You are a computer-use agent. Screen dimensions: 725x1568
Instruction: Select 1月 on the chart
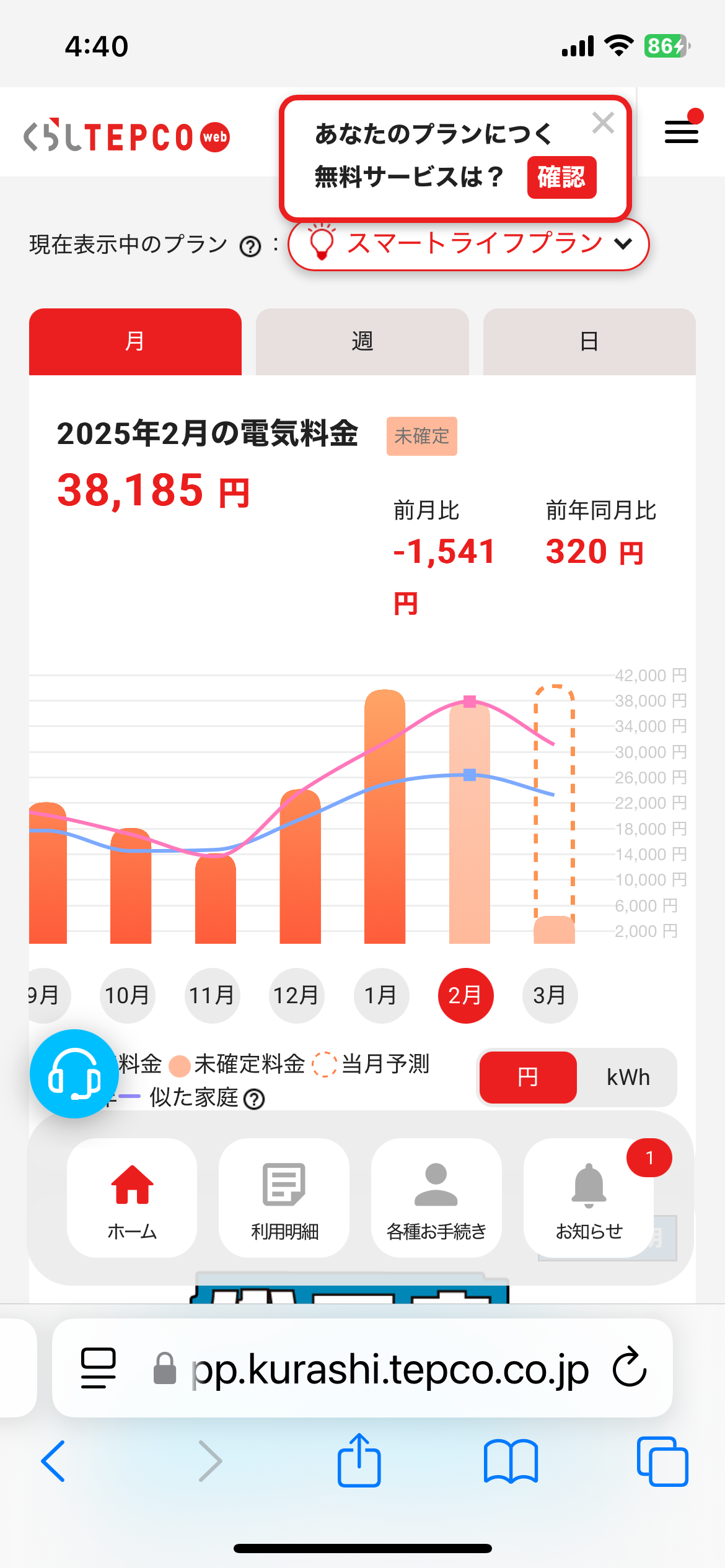click(x=381, y=995)
